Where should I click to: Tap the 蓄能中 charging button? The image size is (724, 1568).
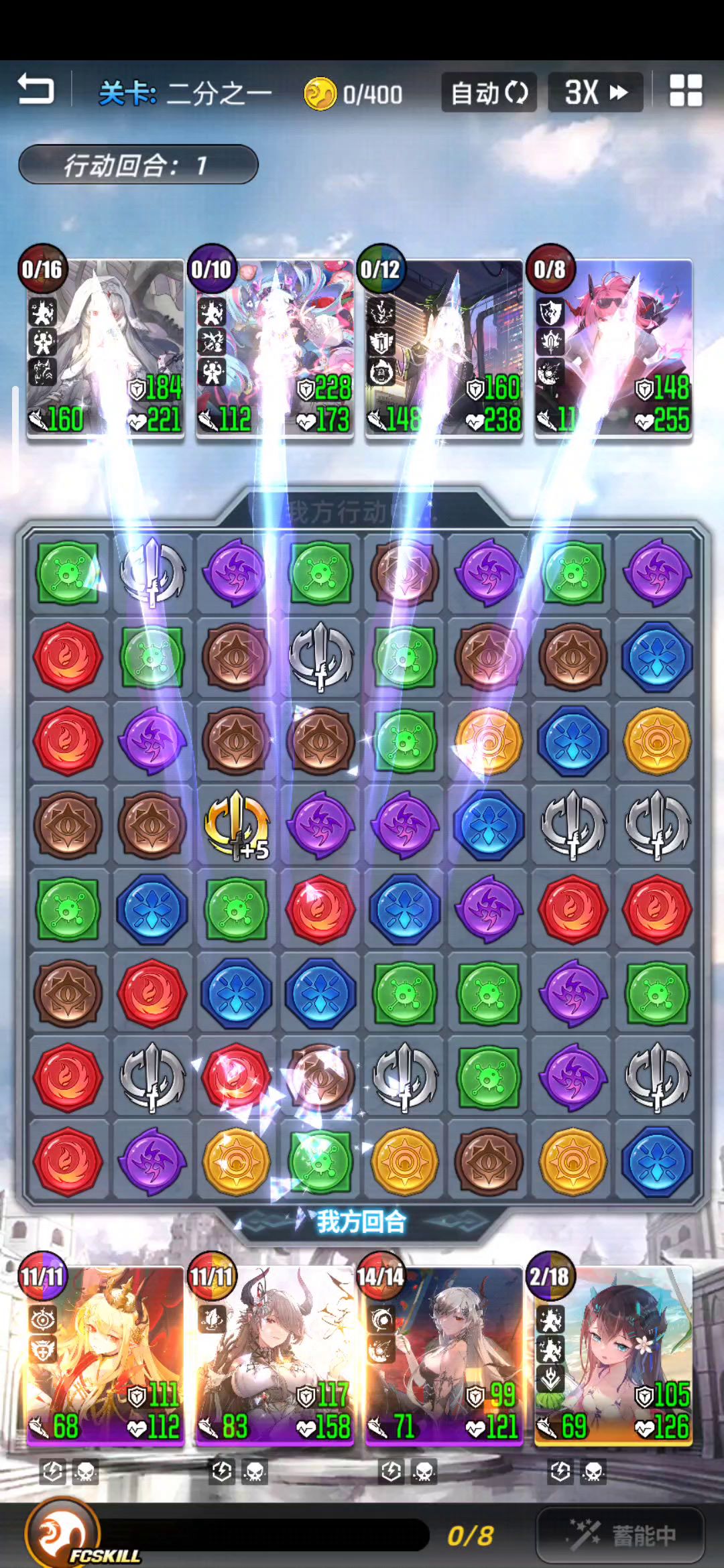click(x=620, y=1534)
